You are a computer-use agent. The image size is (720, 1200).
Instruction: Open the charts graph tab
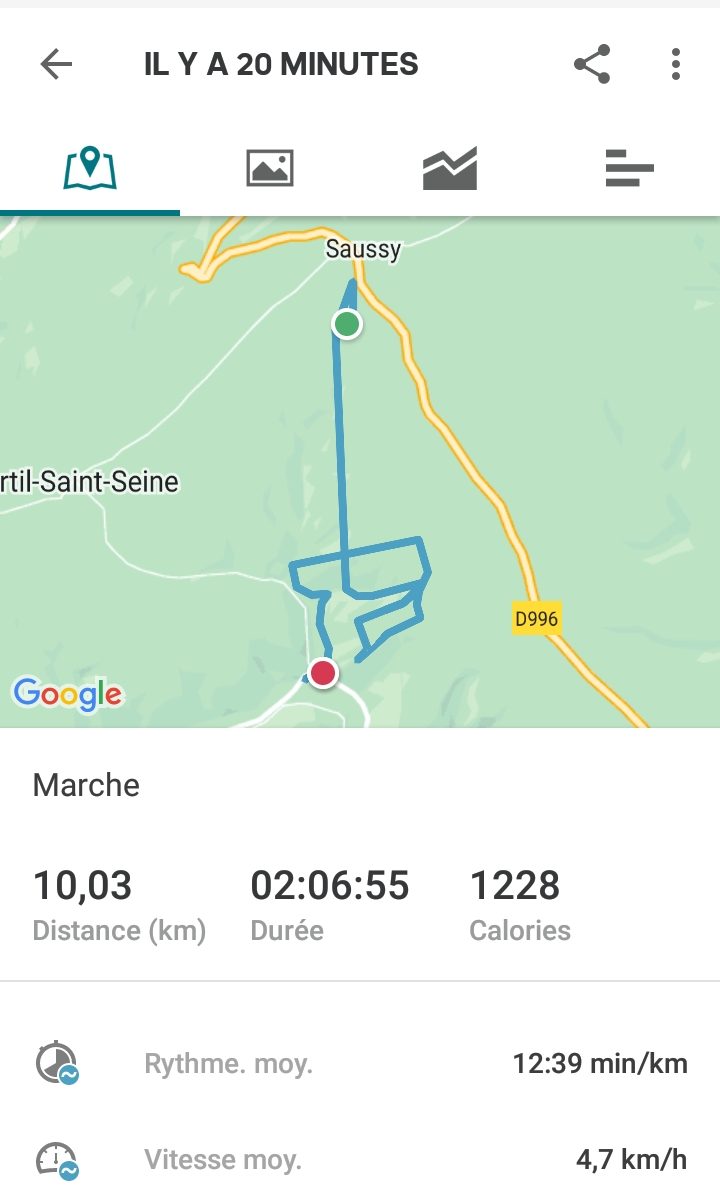450,168
